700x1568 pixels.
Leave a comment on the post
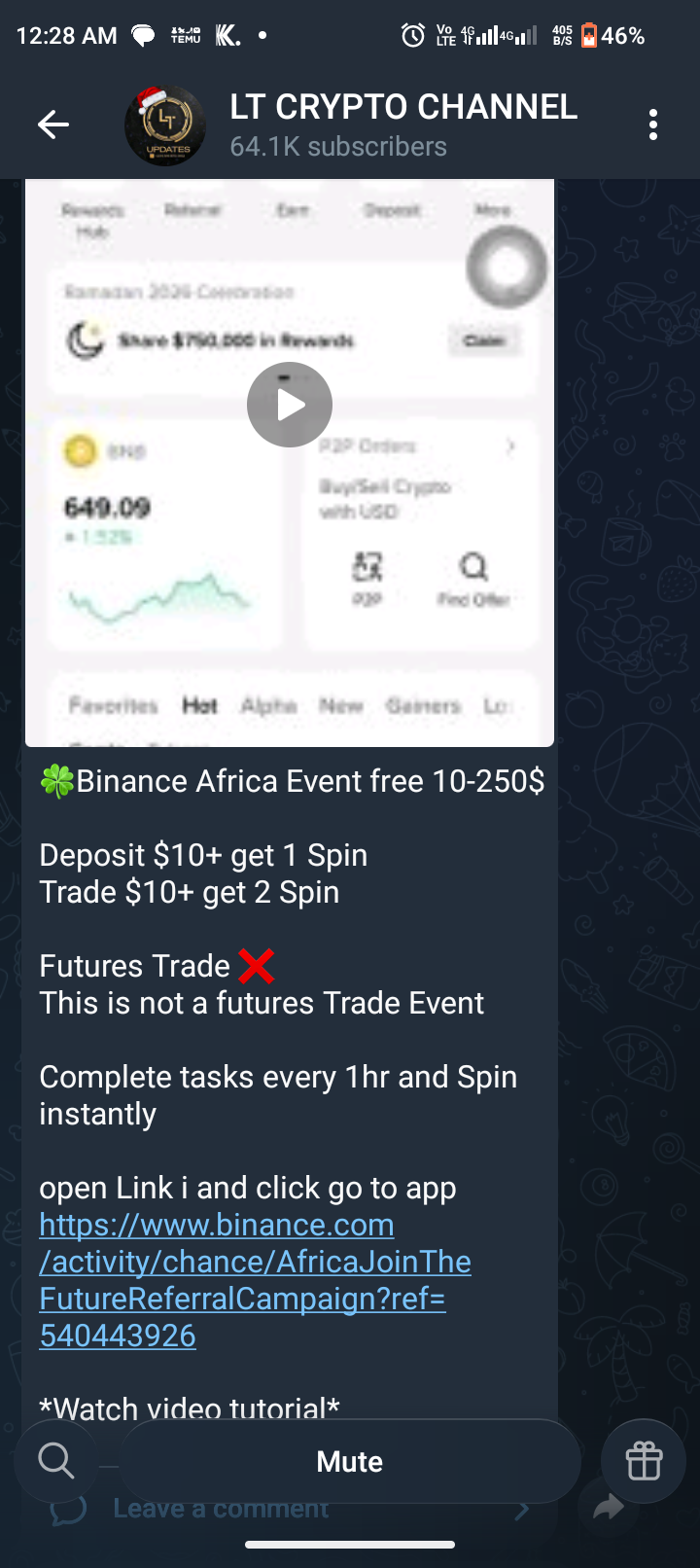(221, 1510)
